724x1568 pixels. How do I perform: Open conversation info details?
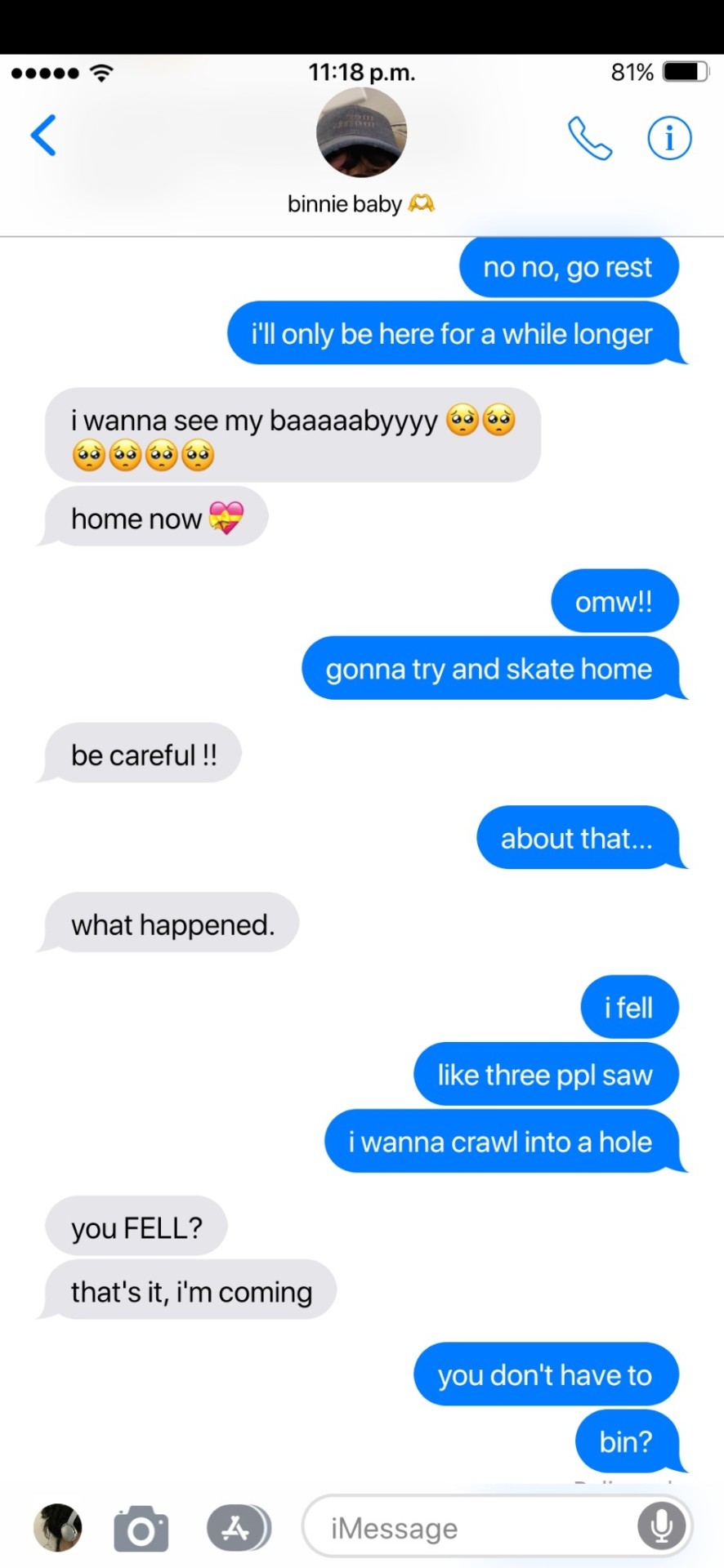[x=669, y=138]
